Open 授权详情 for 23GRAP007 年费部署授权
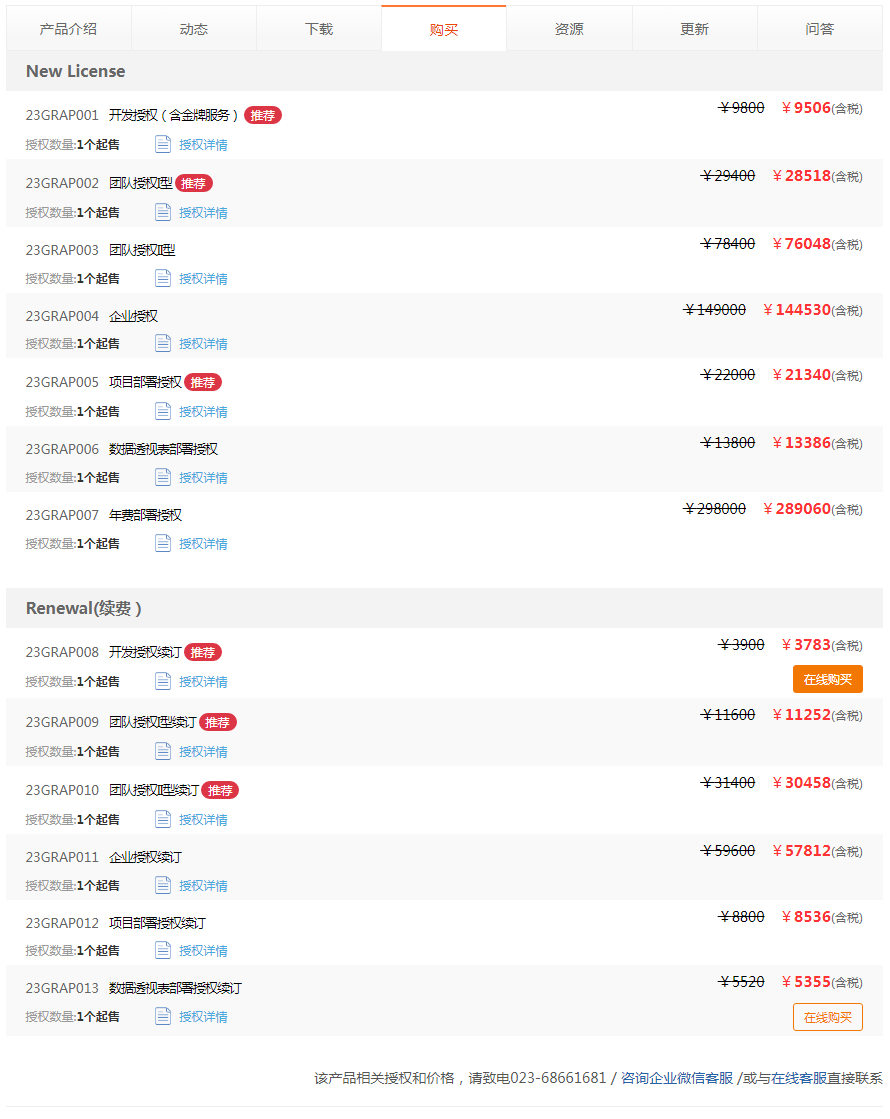The image size is (890, 1119). [203, 544]
